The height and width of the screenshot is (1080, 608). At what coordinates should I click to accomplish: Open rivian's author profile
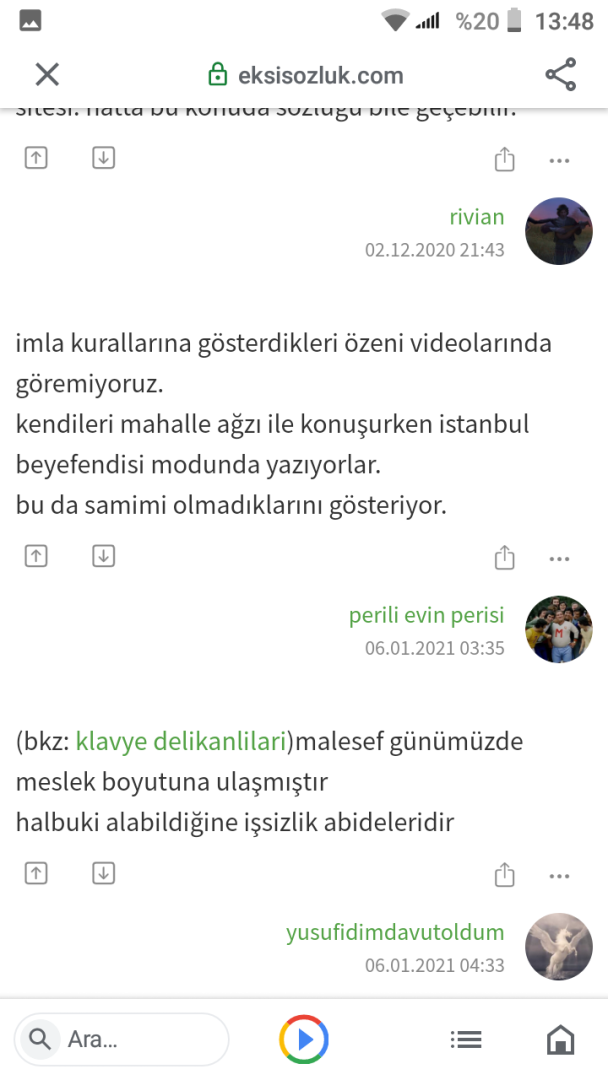tap(477, 217)
